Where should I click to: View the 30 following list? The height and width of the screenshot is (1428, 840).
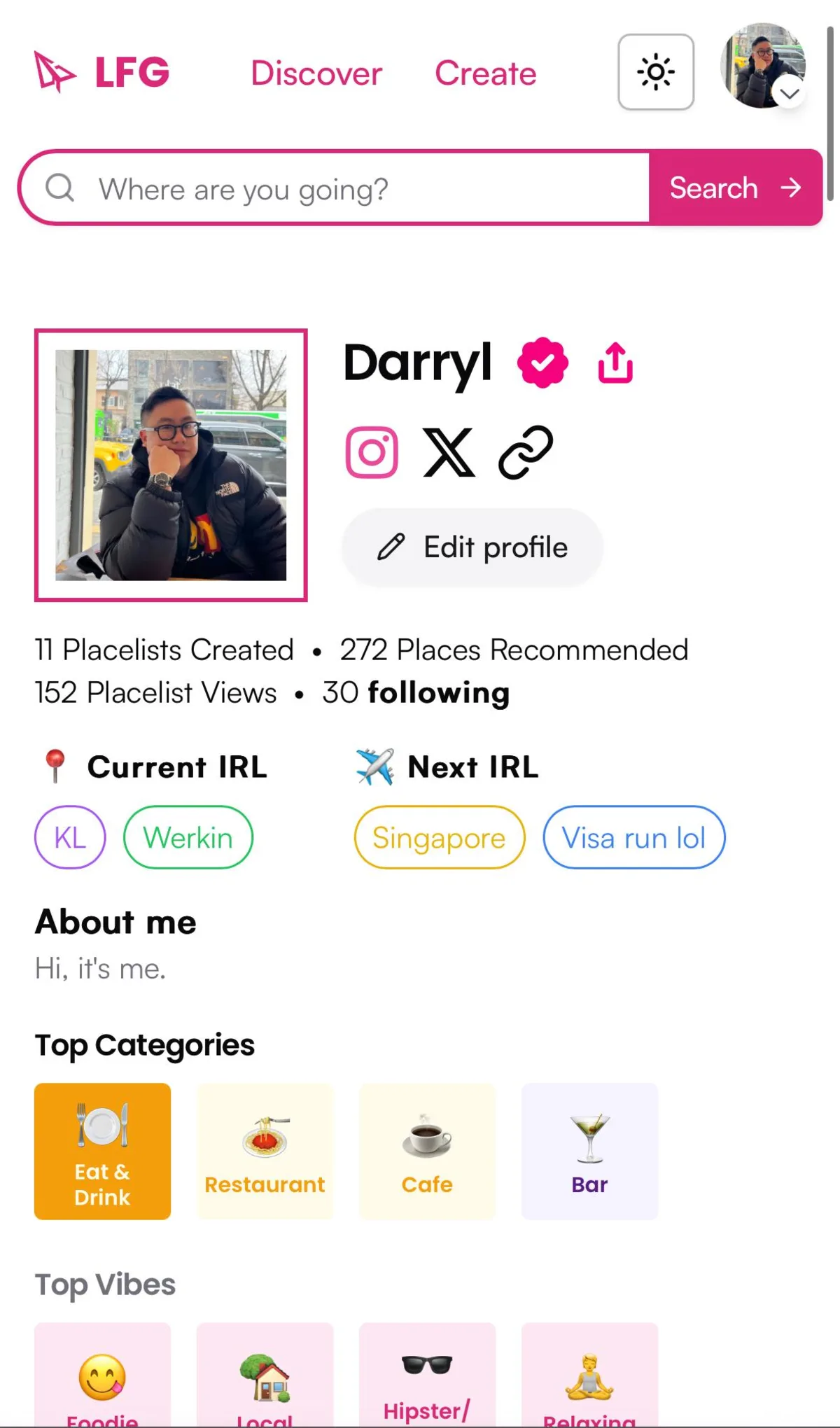[x=416, y=693]
